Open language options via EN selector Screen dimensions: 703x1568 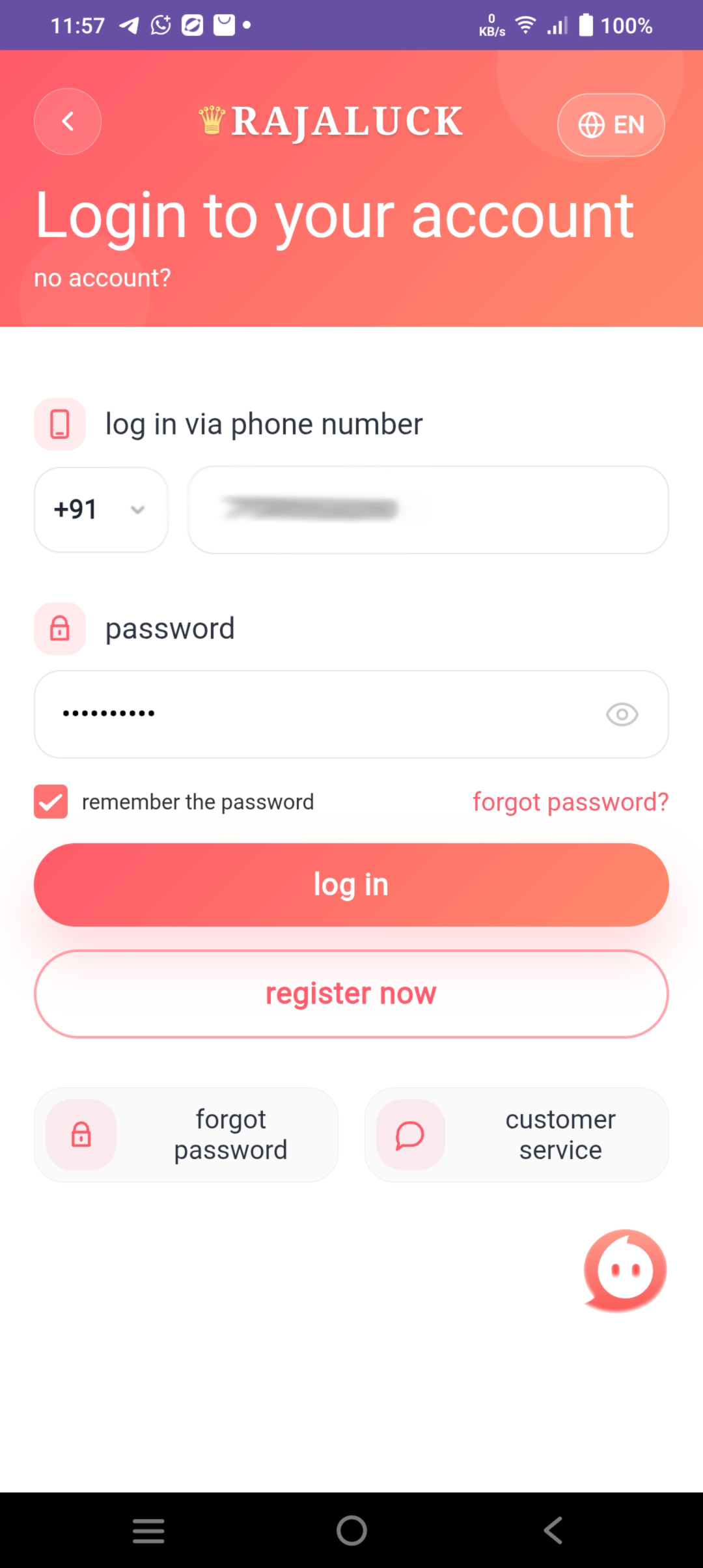611,124
